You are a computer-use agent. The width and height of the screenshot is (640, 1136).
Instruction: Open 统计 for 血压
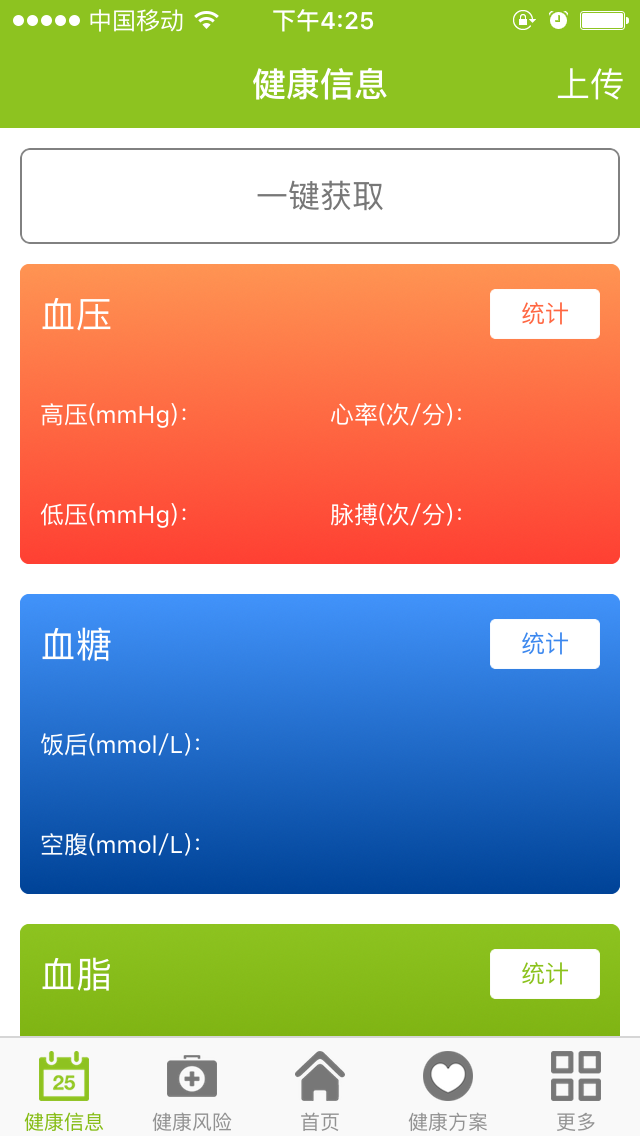[544, 314]
